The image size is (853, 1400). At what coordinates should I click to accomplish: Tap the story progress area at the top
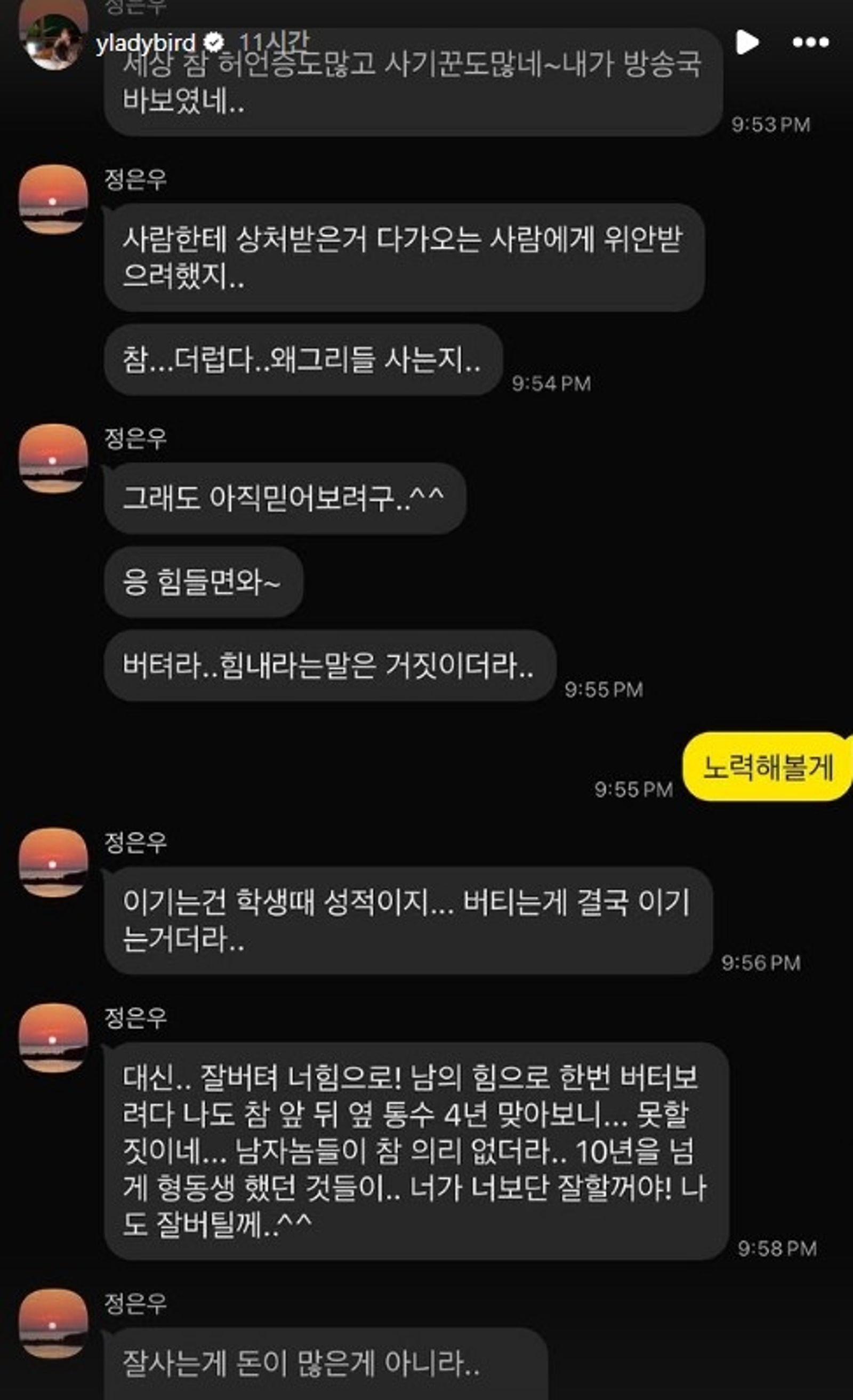(426, 5)
